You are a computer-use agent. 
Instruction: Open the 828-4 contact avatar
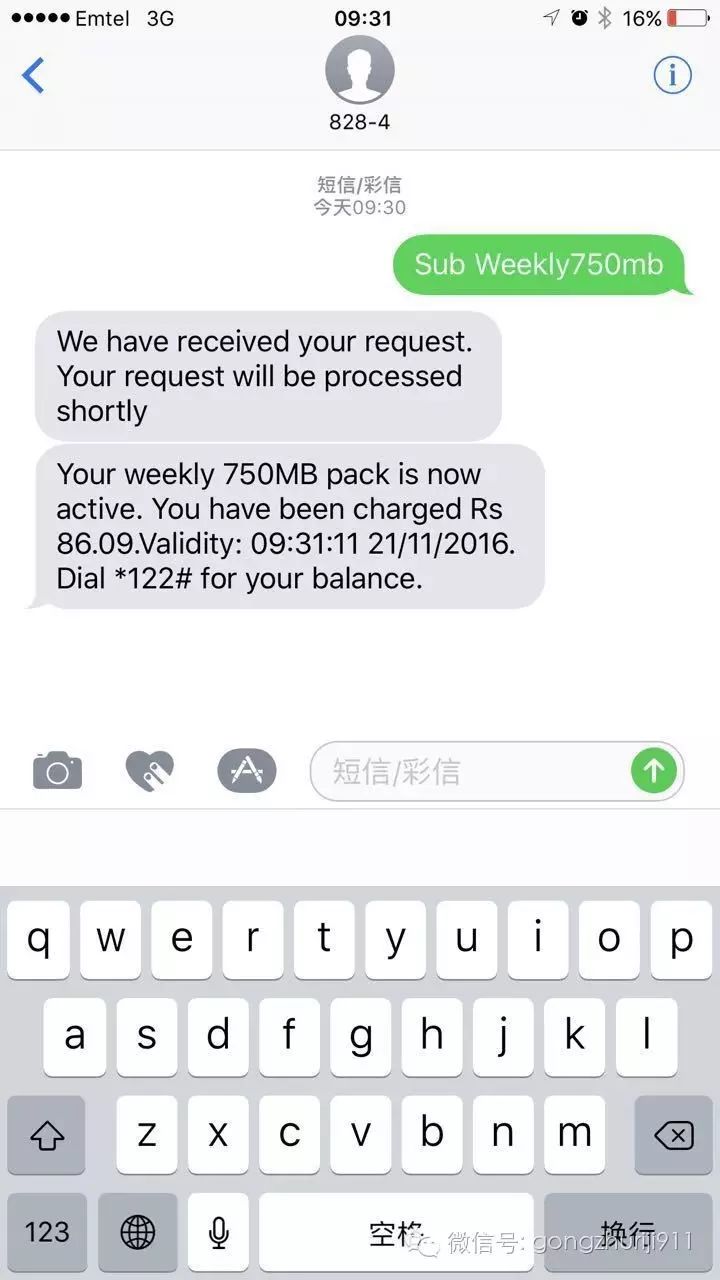[360, 70]
